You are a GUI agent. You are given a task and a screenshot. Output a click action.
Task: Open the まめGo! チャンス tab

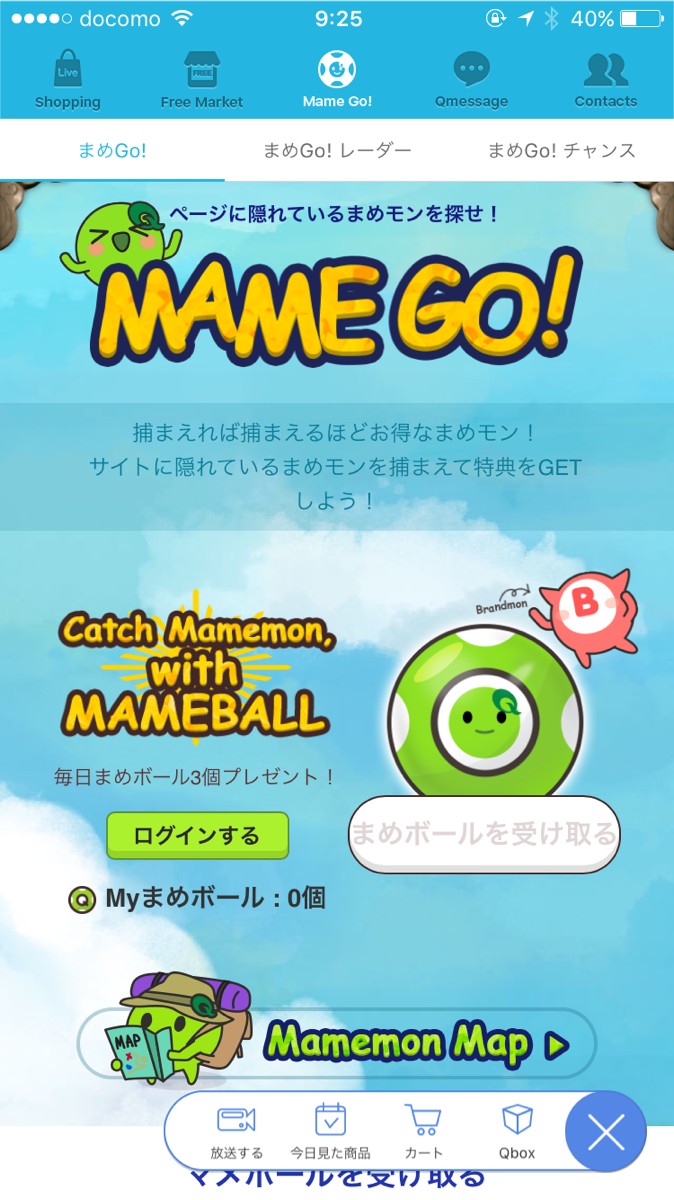(x=561, y=151)
